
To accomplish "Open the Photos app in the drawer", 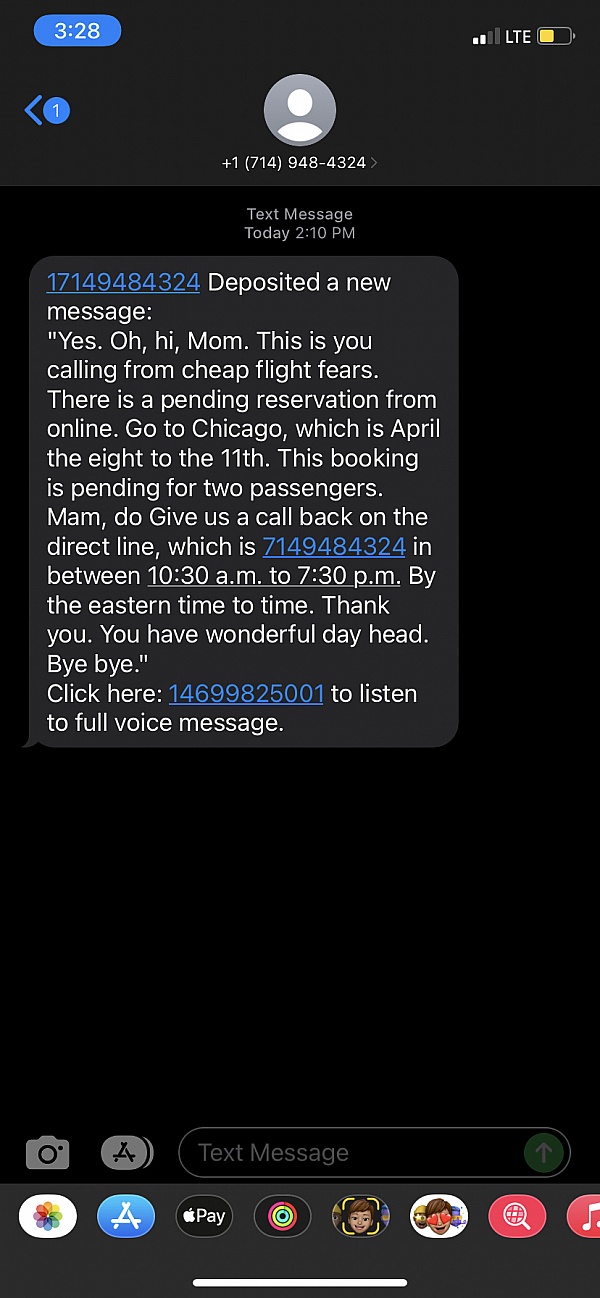I will [x=48, y=1216].
